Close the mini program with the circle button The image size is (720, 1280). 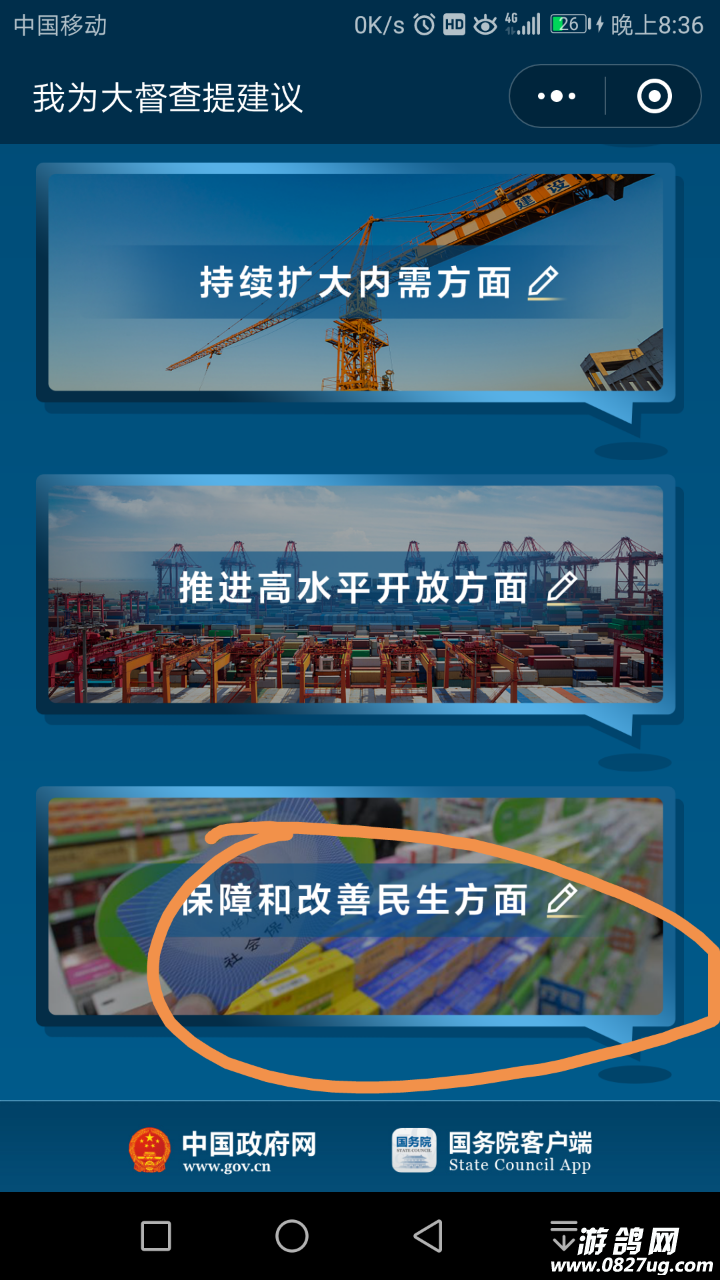(x=654, y=97)
